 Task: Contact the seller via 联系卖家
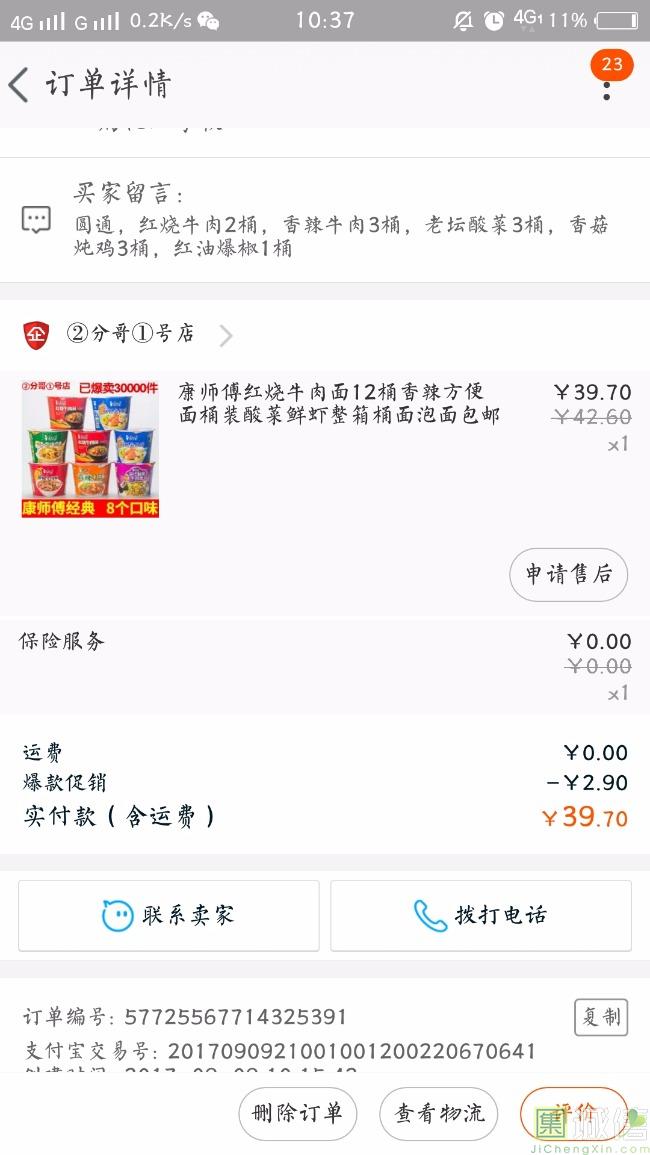(x=169, y=915)
